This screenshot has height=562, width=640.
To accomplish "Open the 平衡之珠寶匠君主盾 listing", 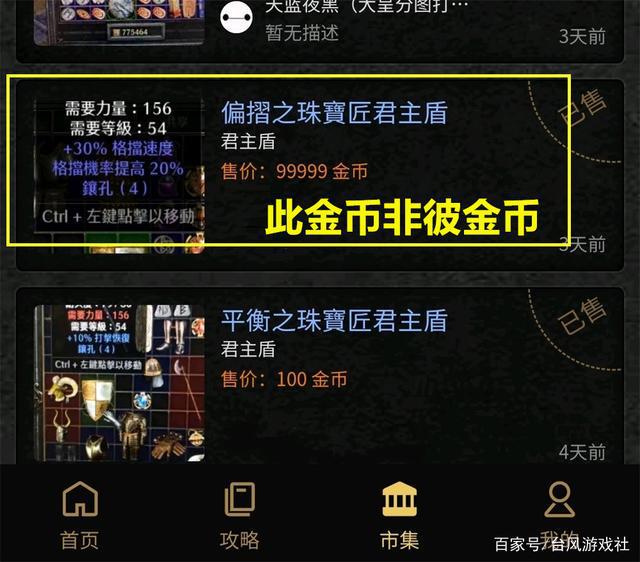I will (x=333, y=322).
